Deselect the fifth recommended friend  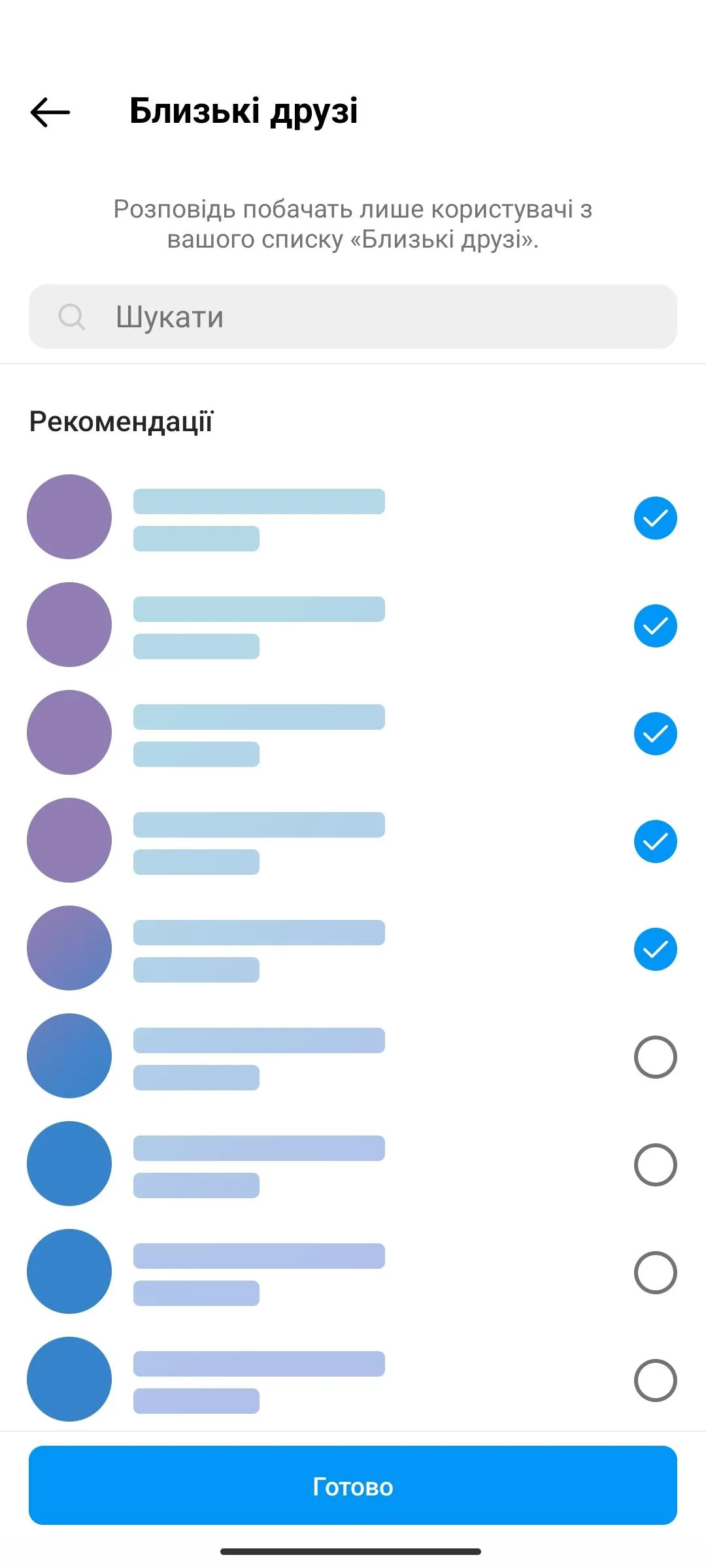pyautogui.click(x=655, y=949)
